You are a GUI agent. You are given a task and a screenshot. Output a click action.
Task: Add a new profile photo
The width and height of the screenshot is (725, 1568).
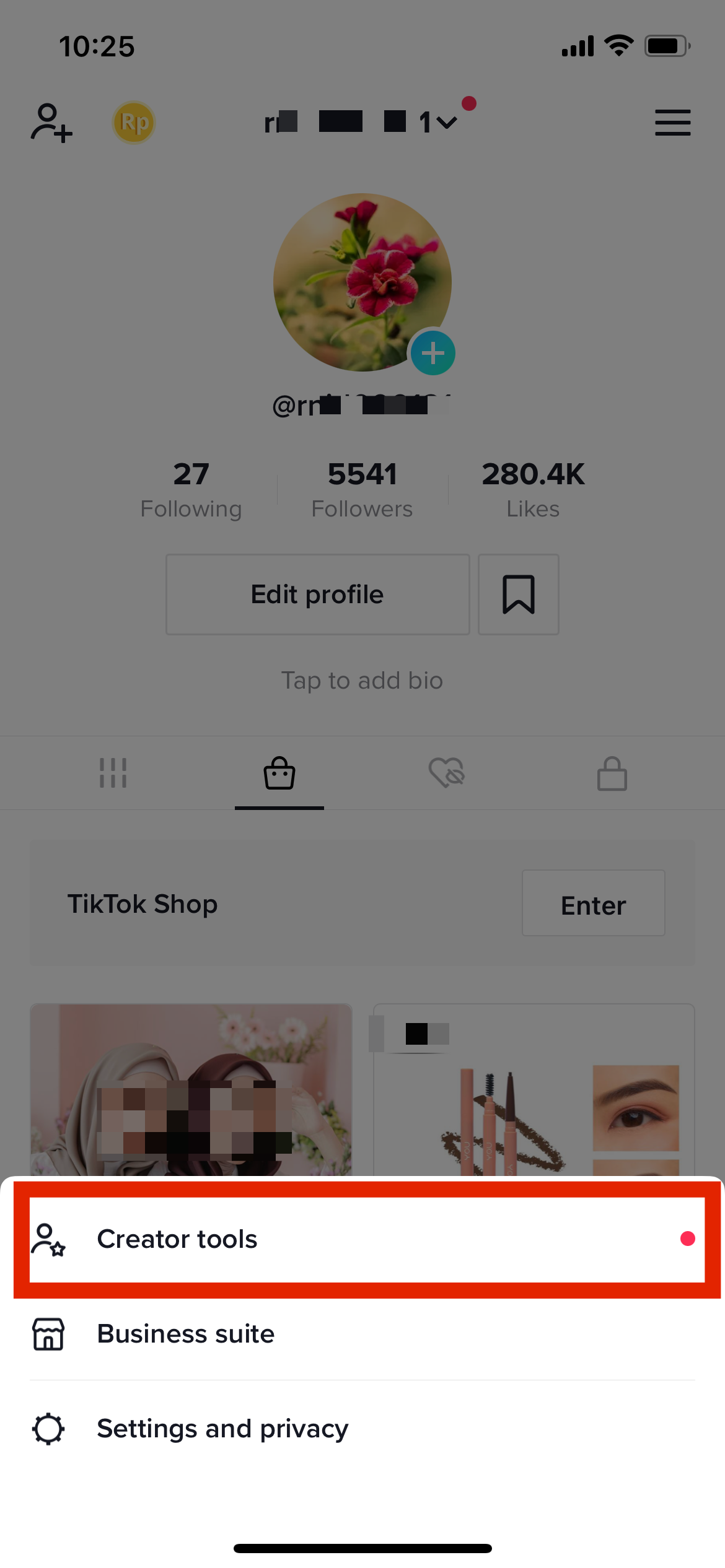433,353
